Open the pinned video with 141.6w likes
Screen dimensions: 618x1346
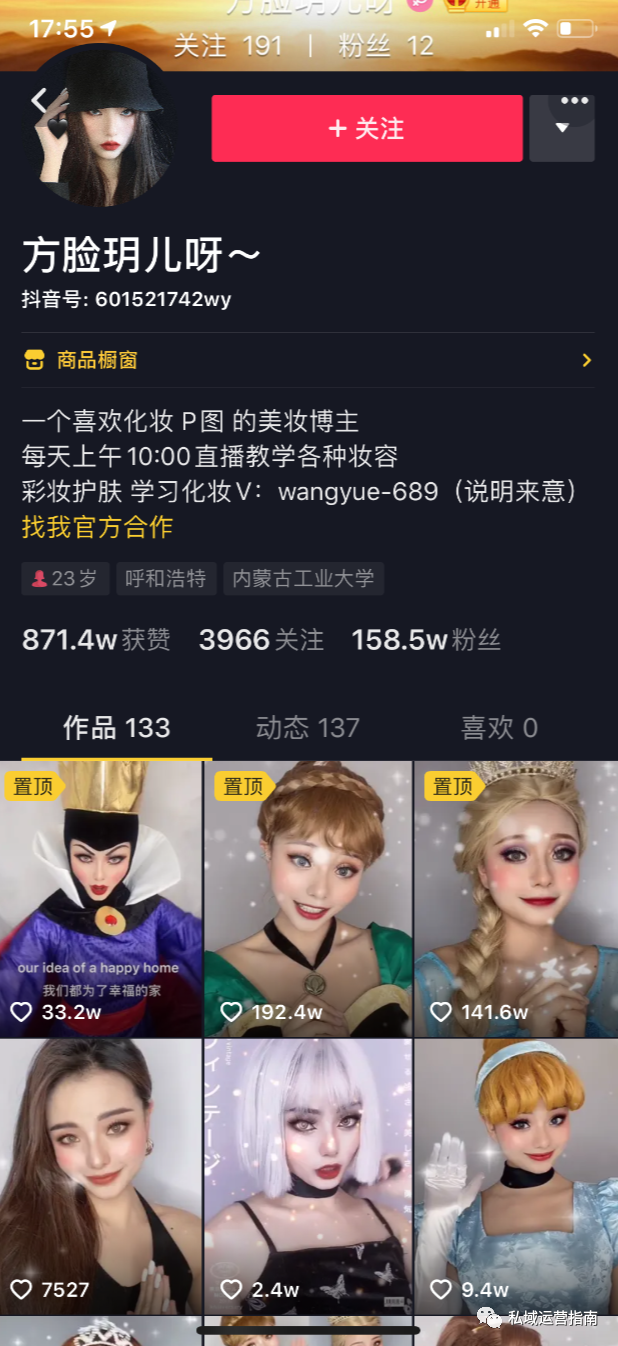pos(516,898)
